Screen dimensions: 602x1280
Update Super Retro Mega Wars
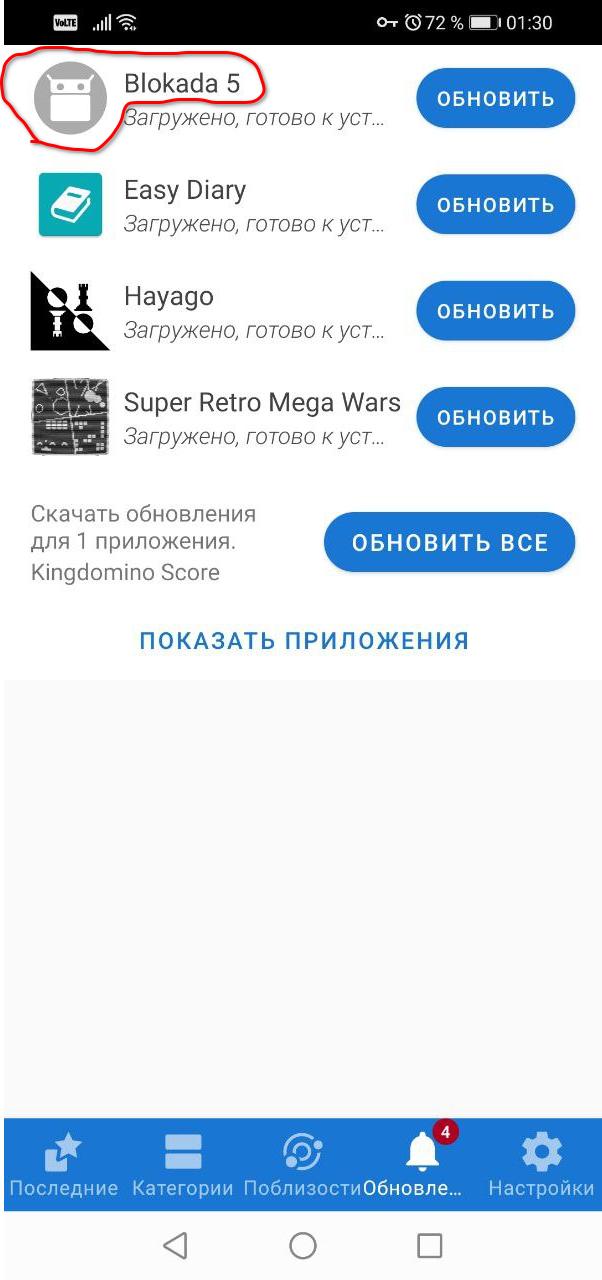[x=495, y=417]
